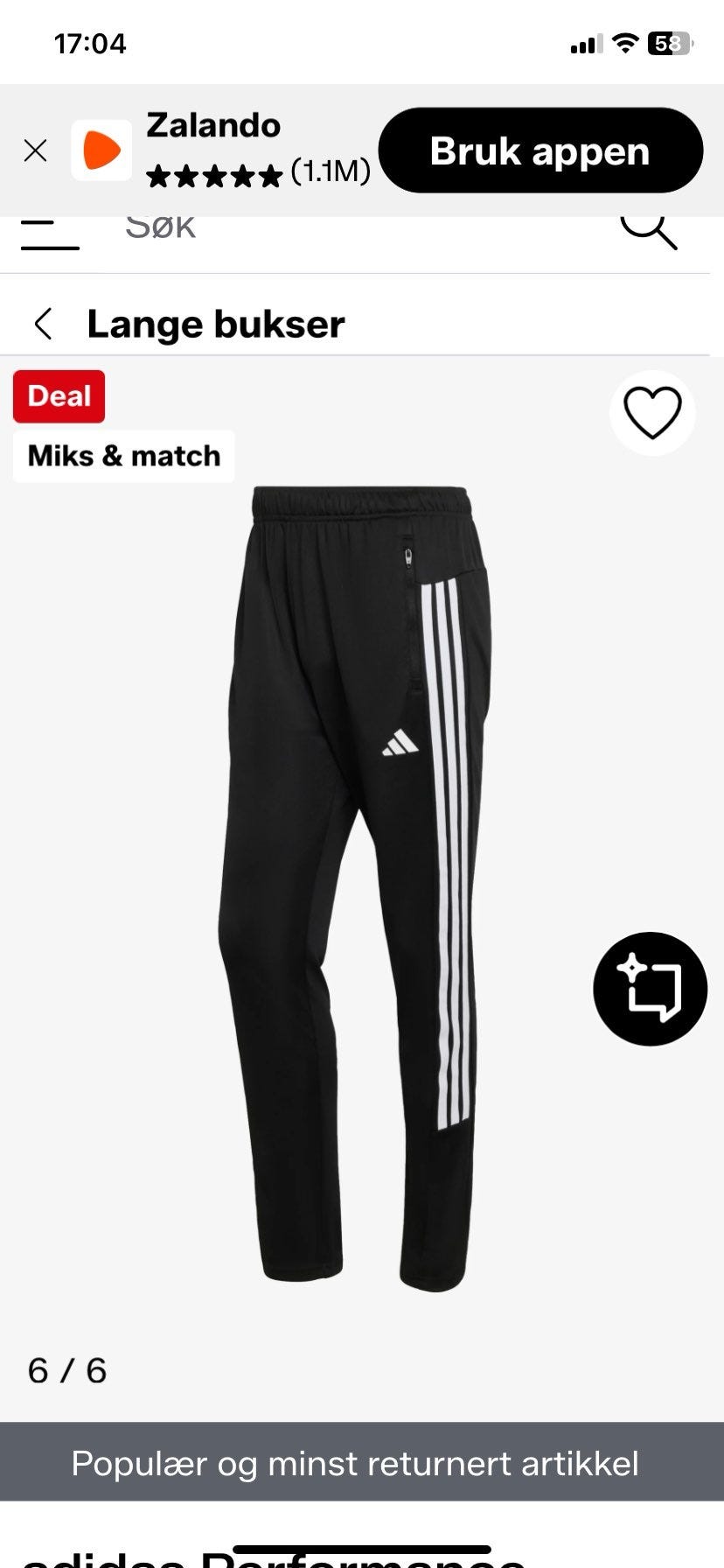
Task: Tap the Søk search field
Action: pyautogui.click(x=350, y=229)
